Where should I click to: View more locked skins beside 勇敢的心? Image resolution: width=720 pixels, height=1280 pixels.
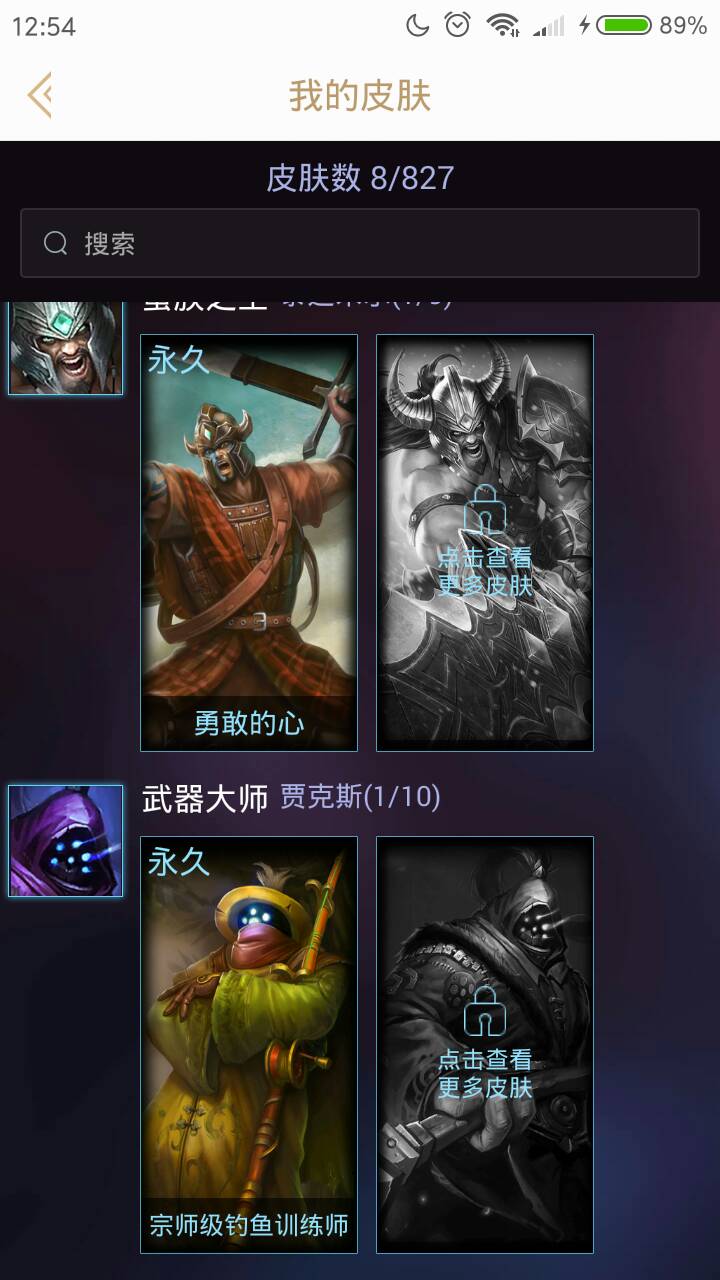tap(485, 542)
